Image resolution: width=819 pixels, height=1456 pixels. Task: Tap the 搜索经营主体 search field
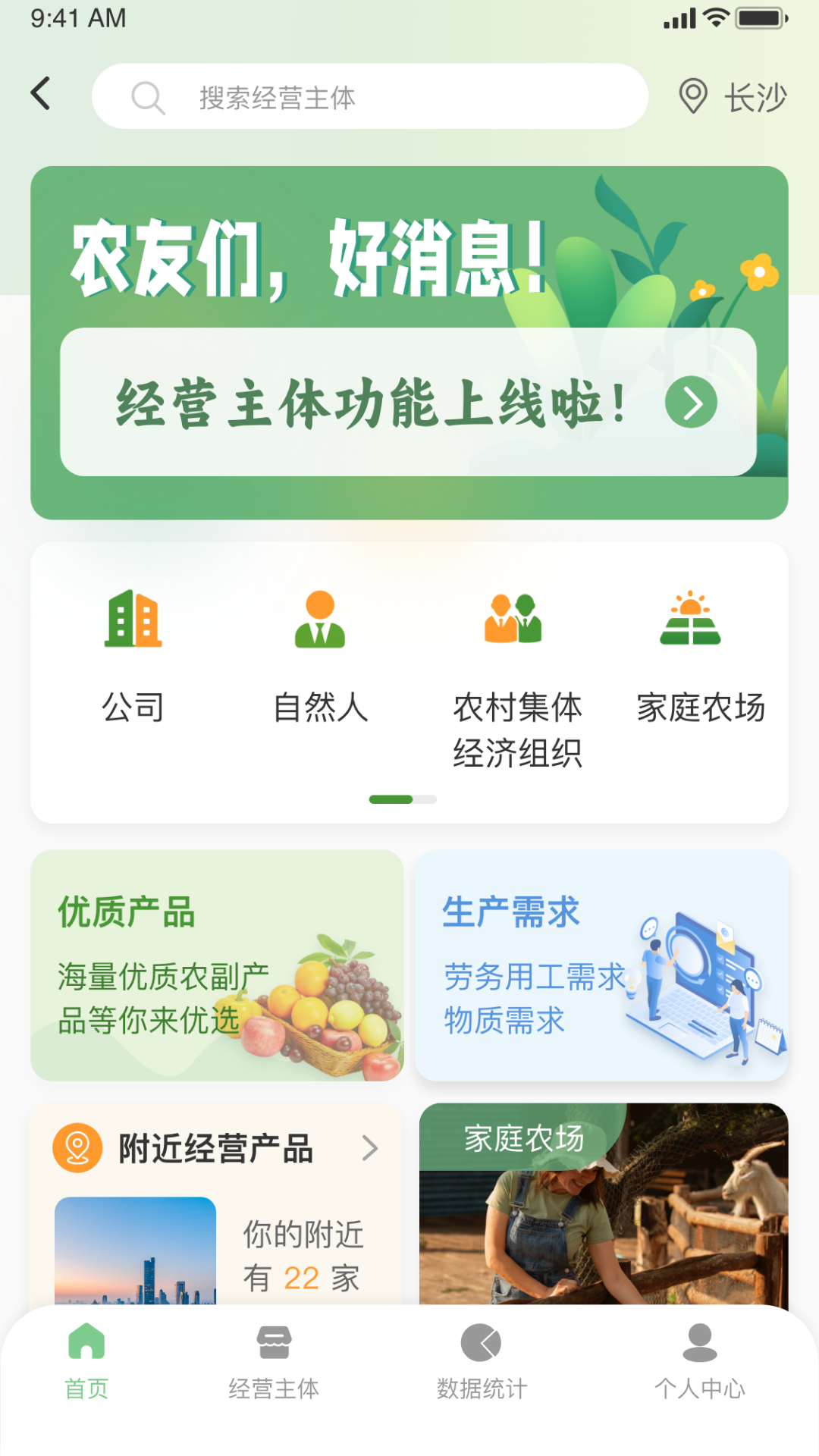(x=369, y=96)
